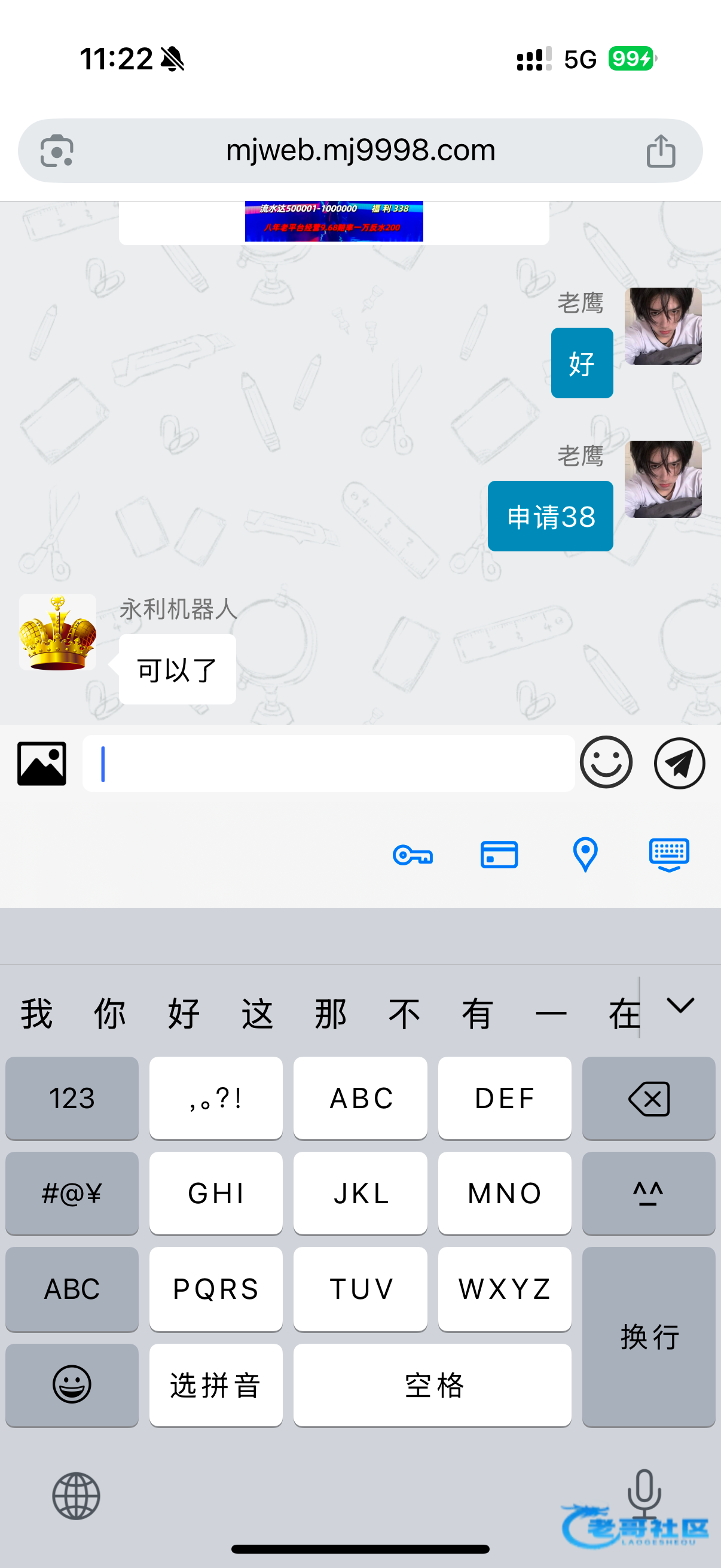Switch to the 123 number keypad
The height and width of the screenshot is (1568, 721).
(72, 1098)
